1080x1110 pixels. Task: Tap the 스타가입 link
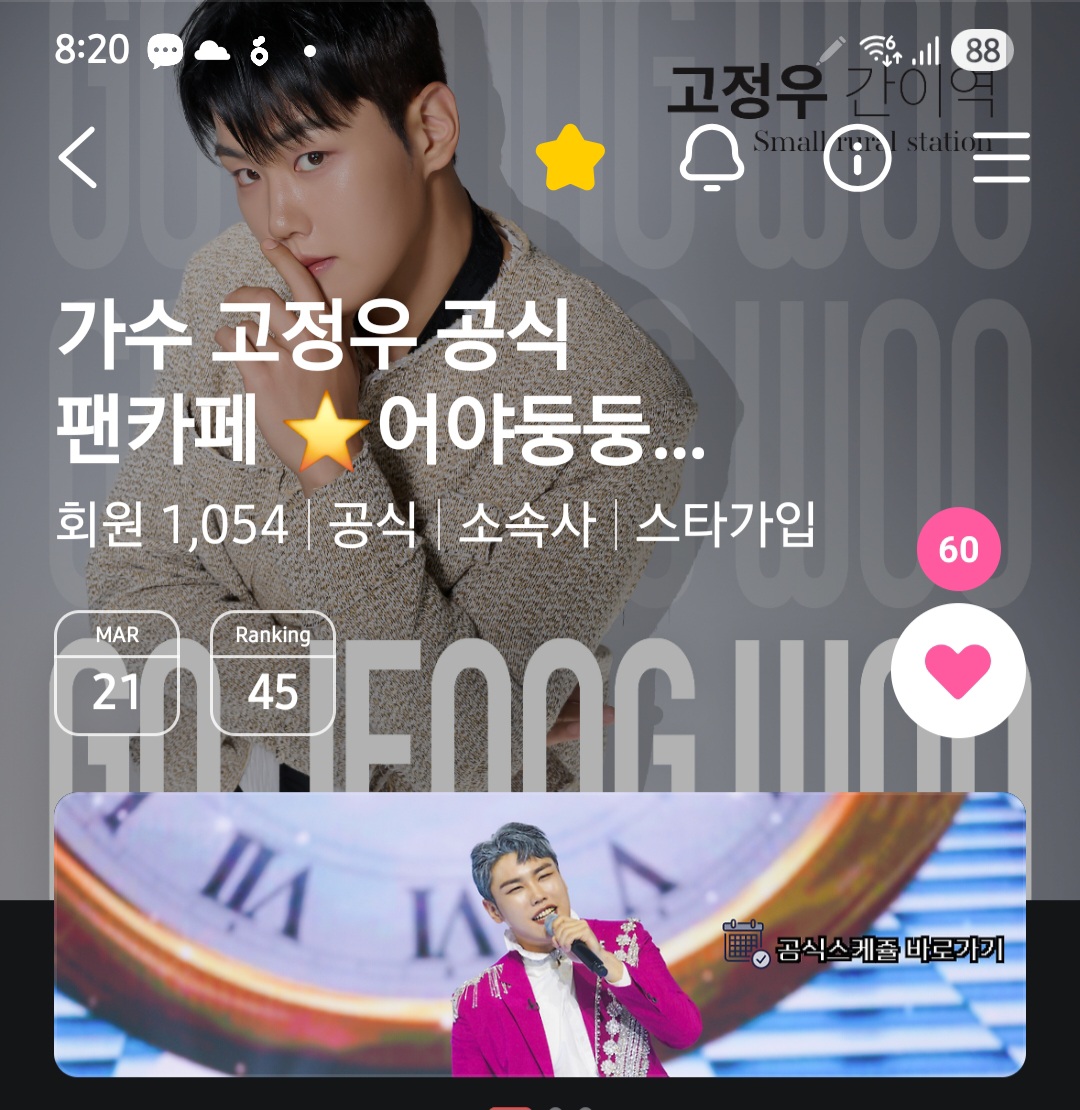coord(725,524)
